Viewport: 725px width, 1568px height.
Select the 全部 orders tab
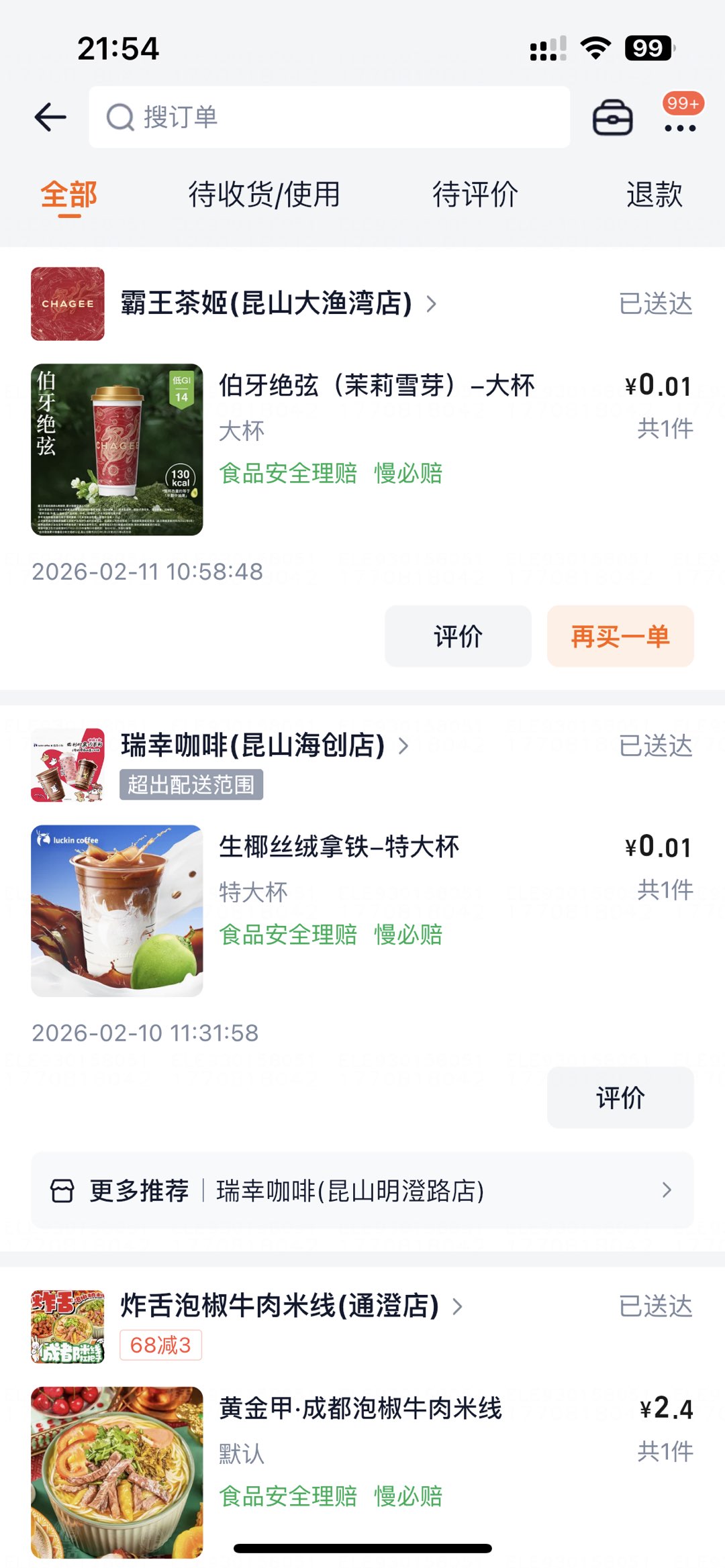click(x=68, y=195)
